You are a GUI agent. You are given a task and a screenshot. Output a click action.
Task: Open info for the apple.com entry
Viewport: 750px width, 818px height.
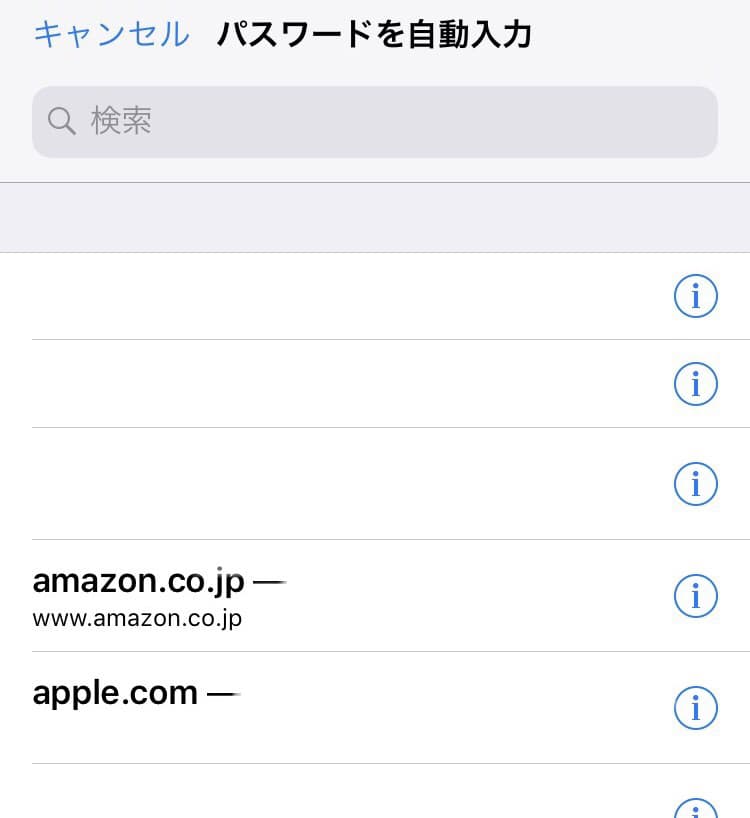click(x=696, y=708)
